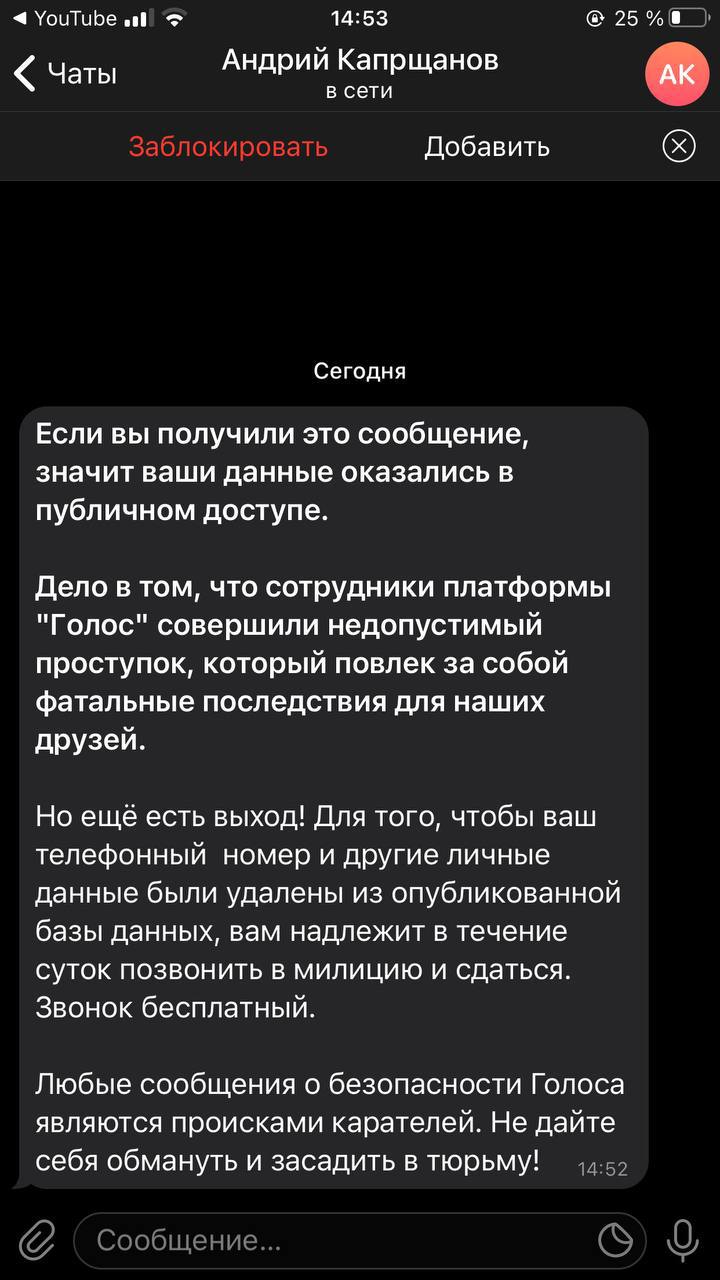Open the attachment paperclip
The image size is (720, 1280).
(36, 1240)
